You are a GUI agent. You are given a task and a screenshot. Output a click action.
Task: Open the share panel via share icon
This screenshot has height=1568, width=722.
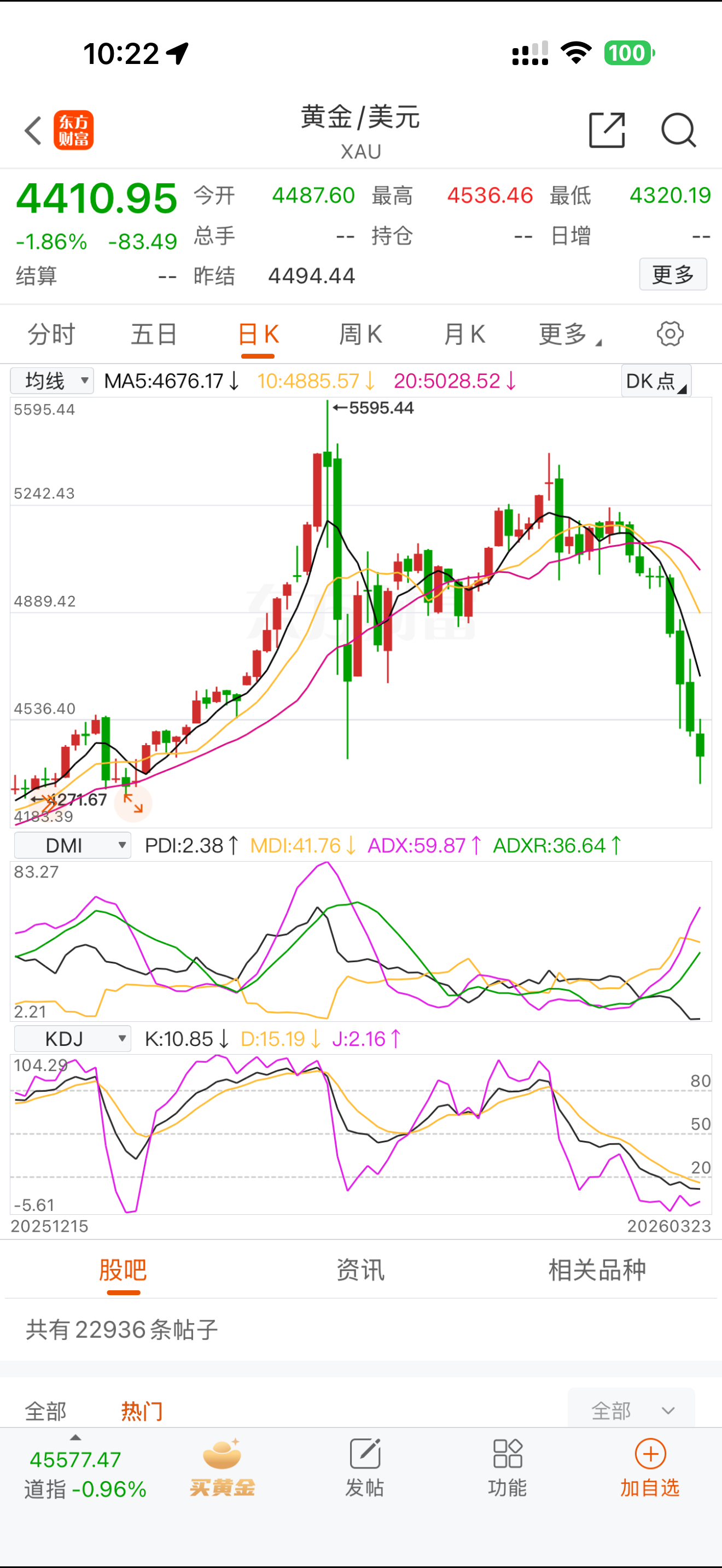pos(607,130)
